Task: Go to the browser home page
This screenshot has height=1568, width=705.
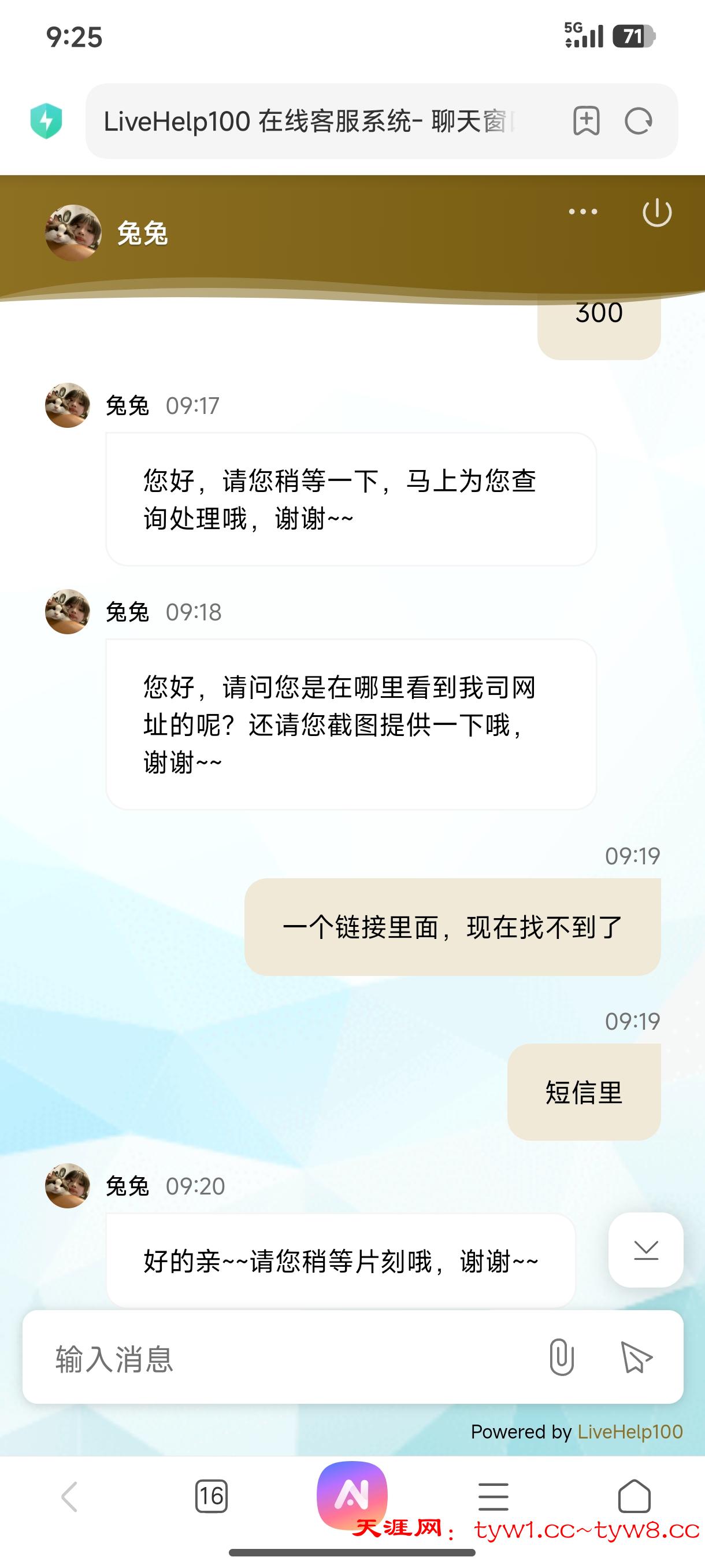Action: click(634, 1496)
